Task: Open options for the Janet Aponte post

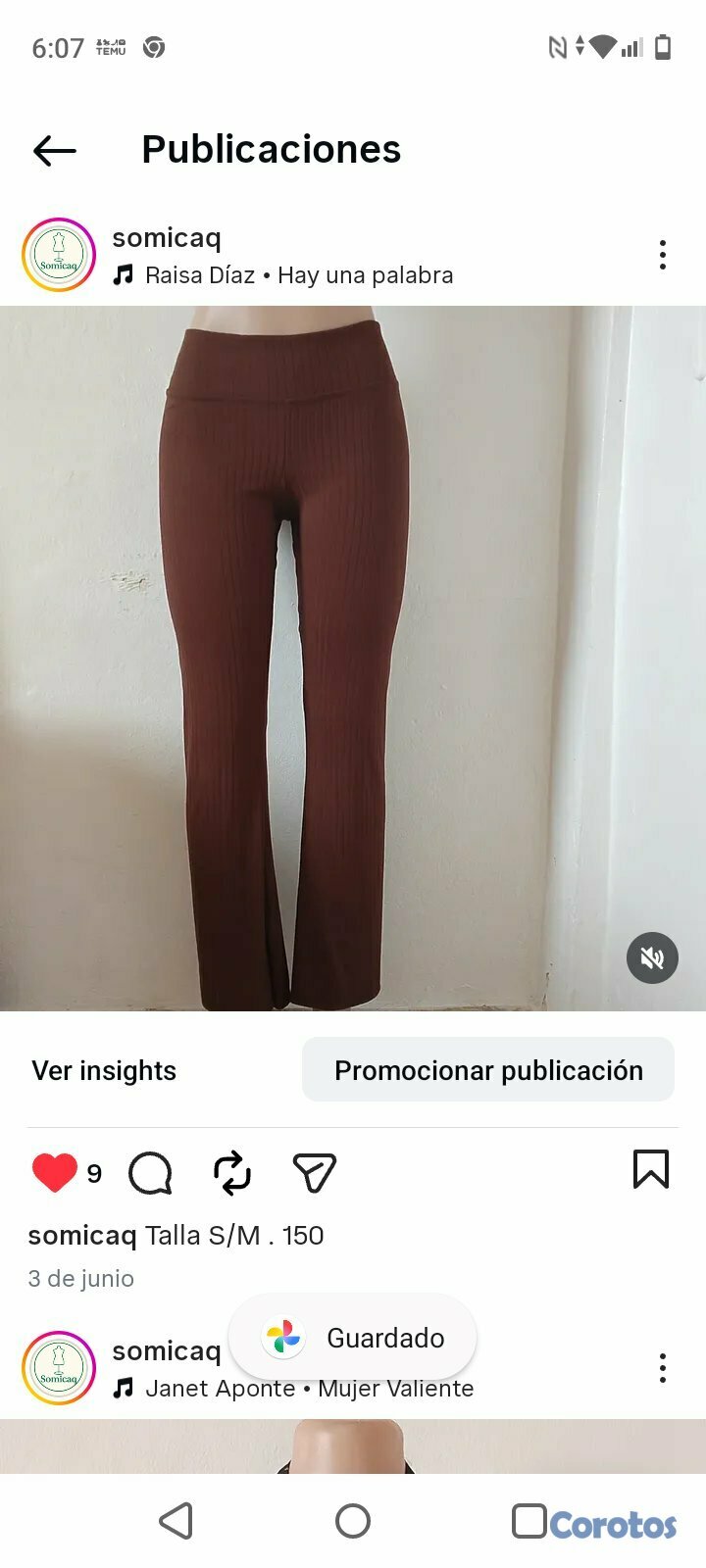Action: (x=663, y=1367)
